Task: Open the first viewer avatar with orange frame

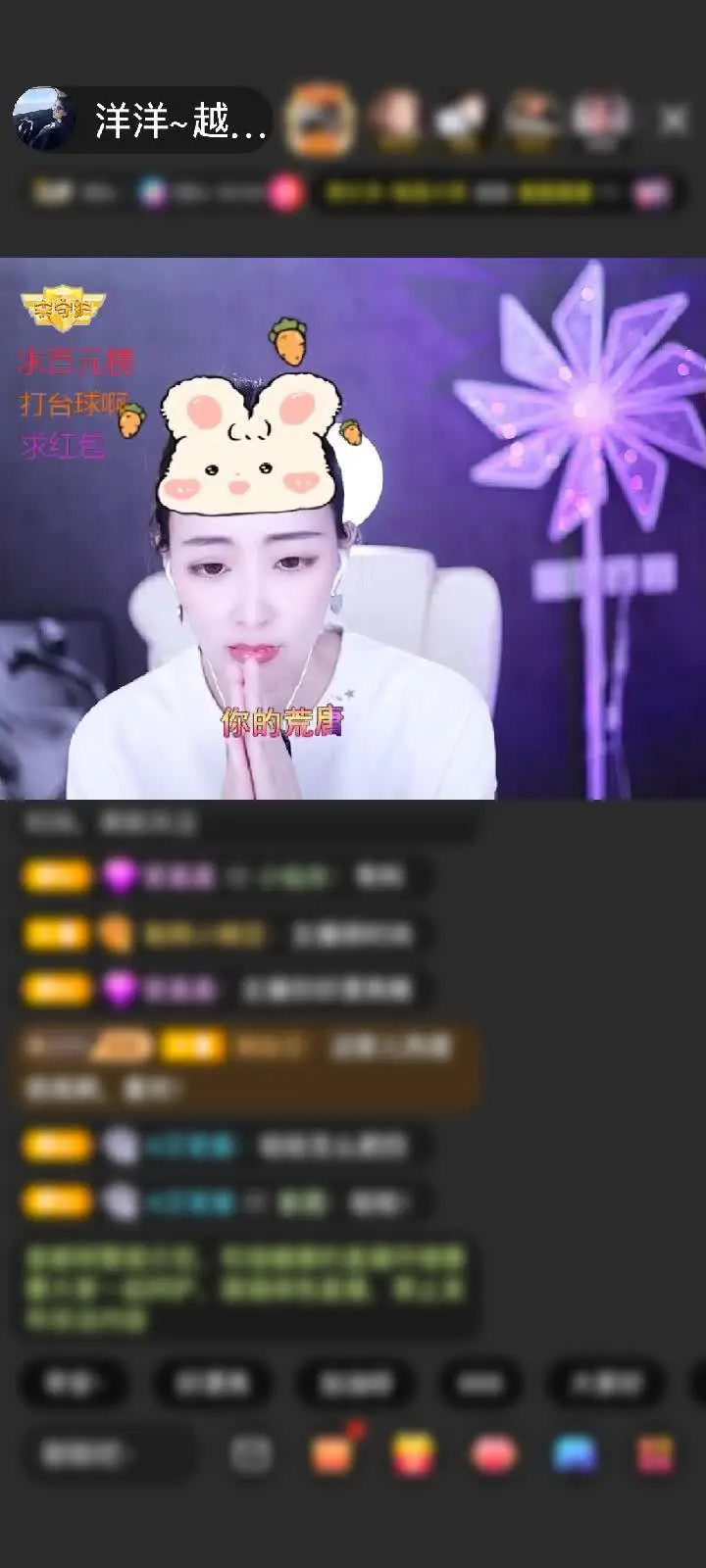Action: pos(320,120)
